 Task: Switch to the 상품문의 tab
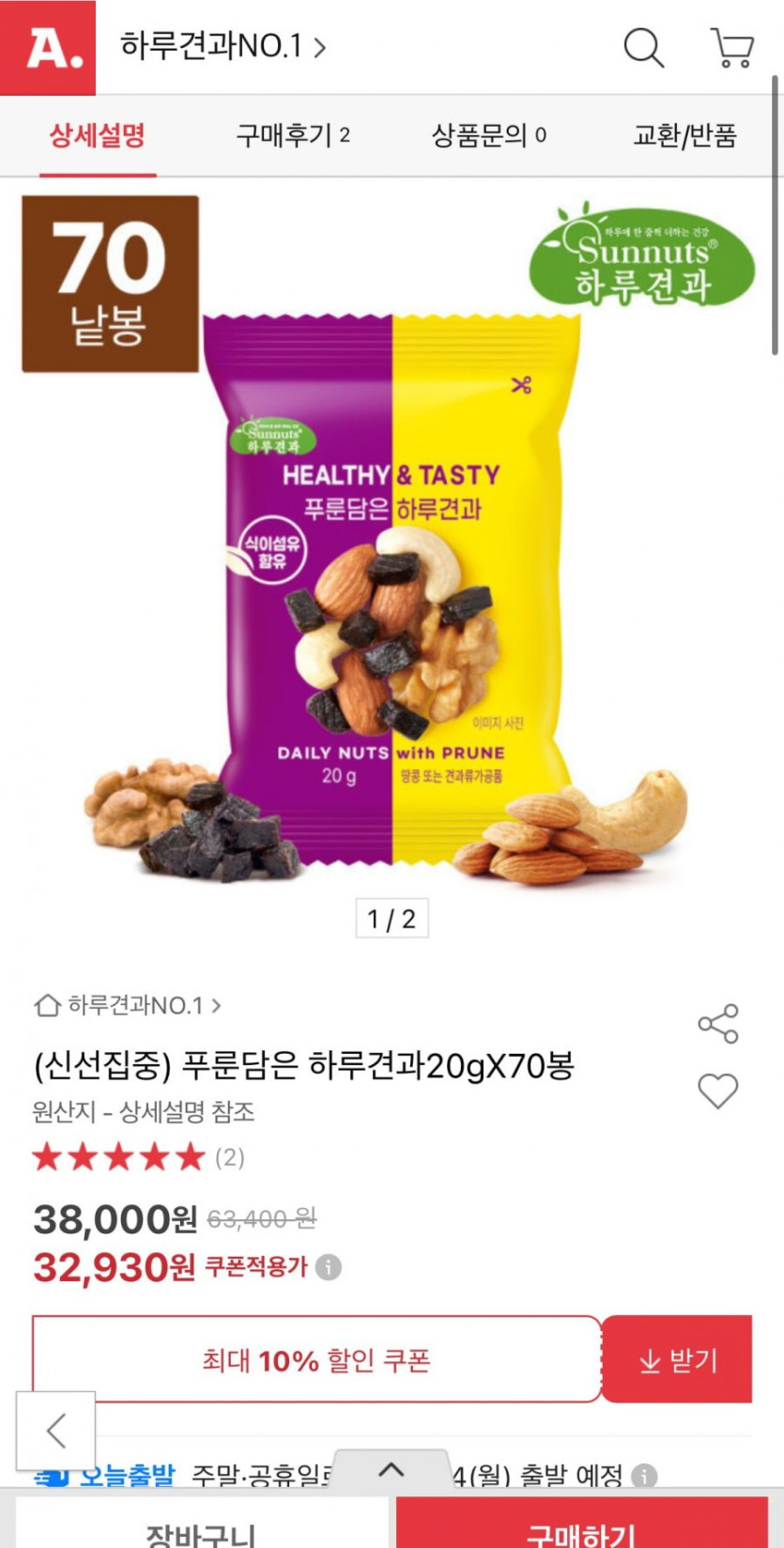pos(488,135)
